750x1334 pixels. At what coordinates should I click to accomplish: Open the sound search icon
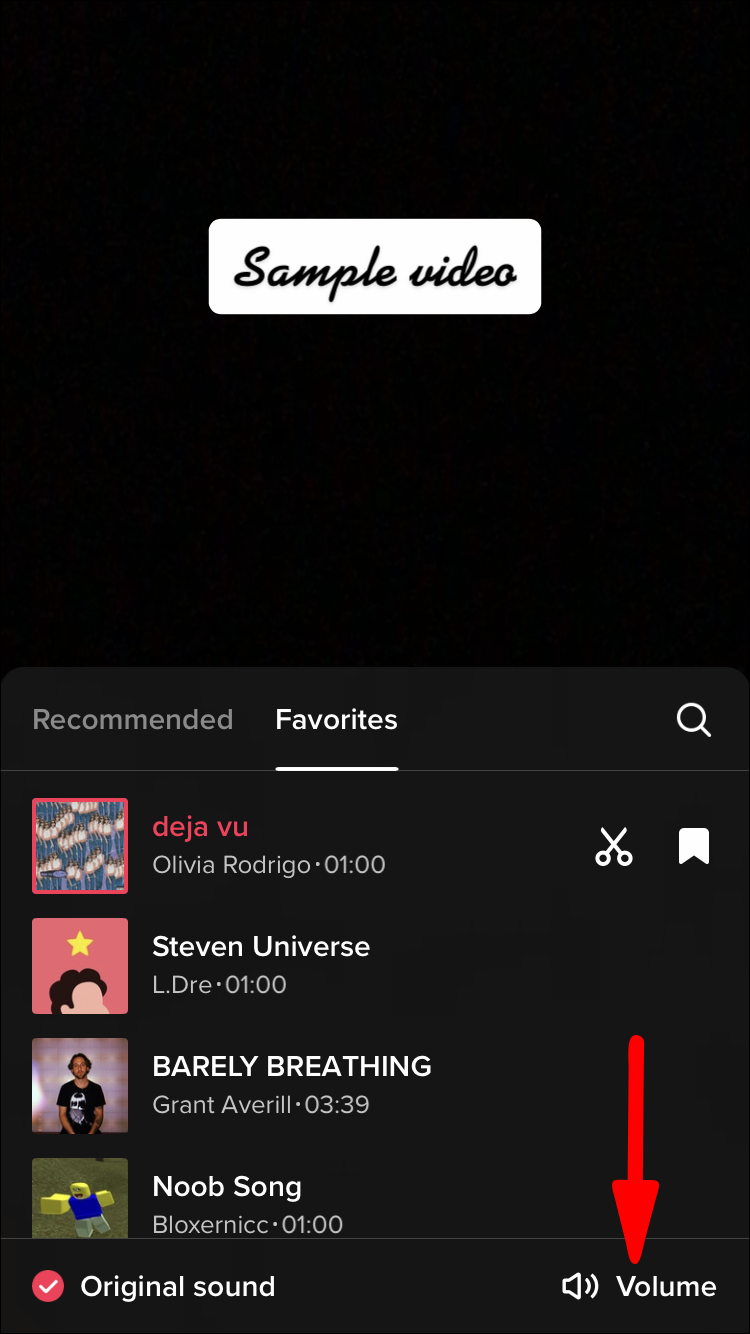[693, 719]
